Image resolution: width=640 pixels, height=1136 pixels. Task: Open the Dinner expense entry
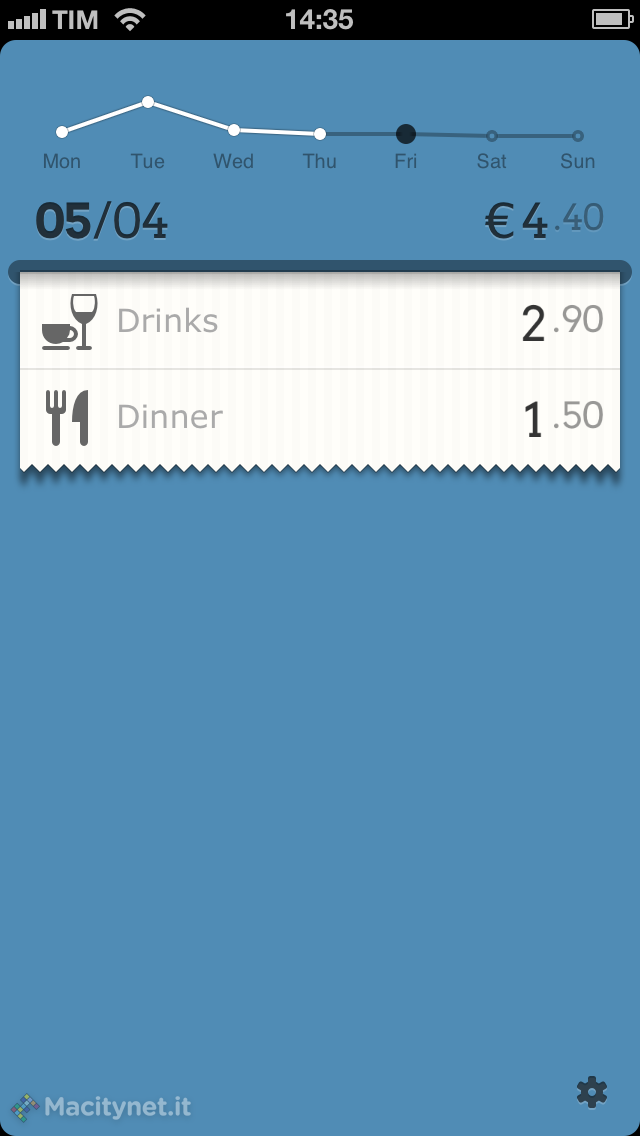coord(320,417)
